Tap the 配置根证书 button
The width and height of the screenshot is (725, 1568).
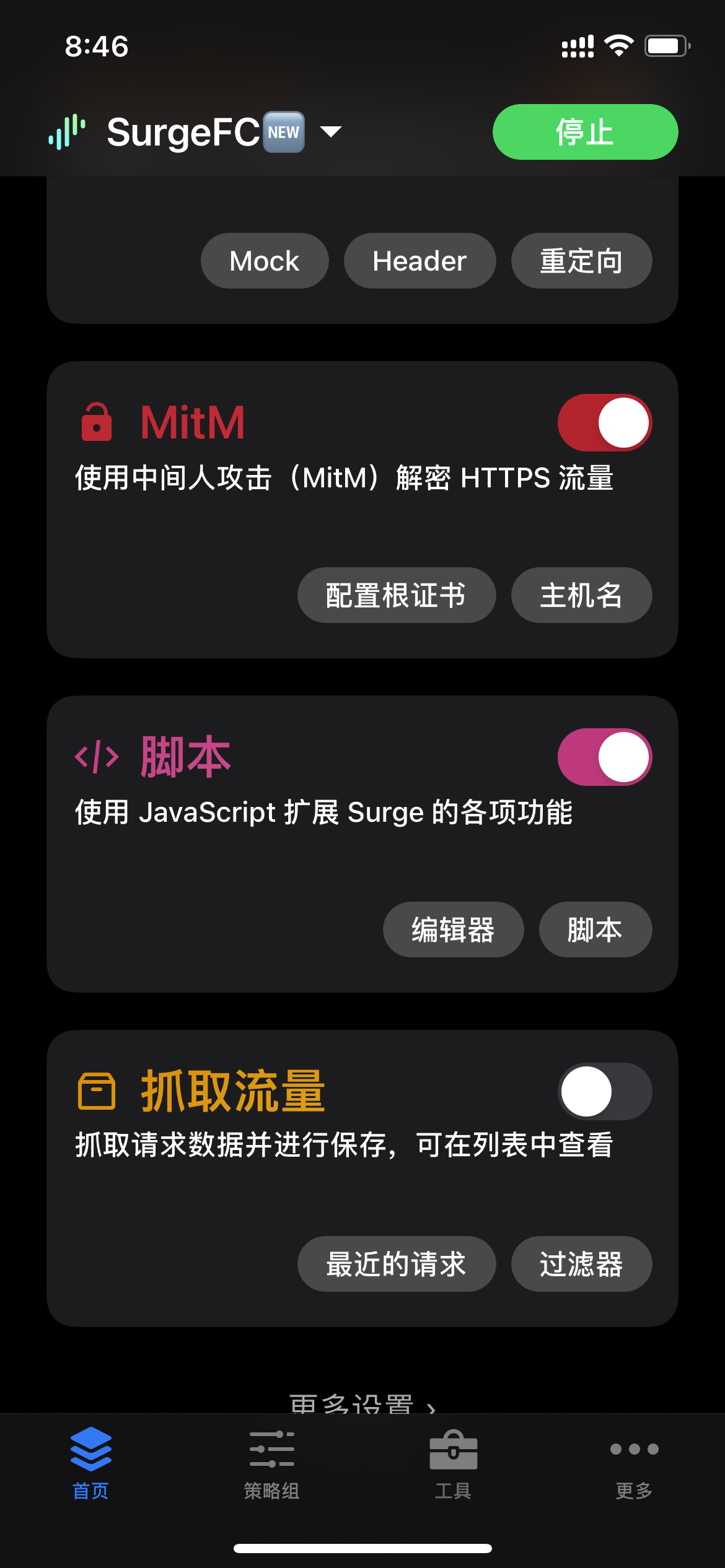pos(396,595)
